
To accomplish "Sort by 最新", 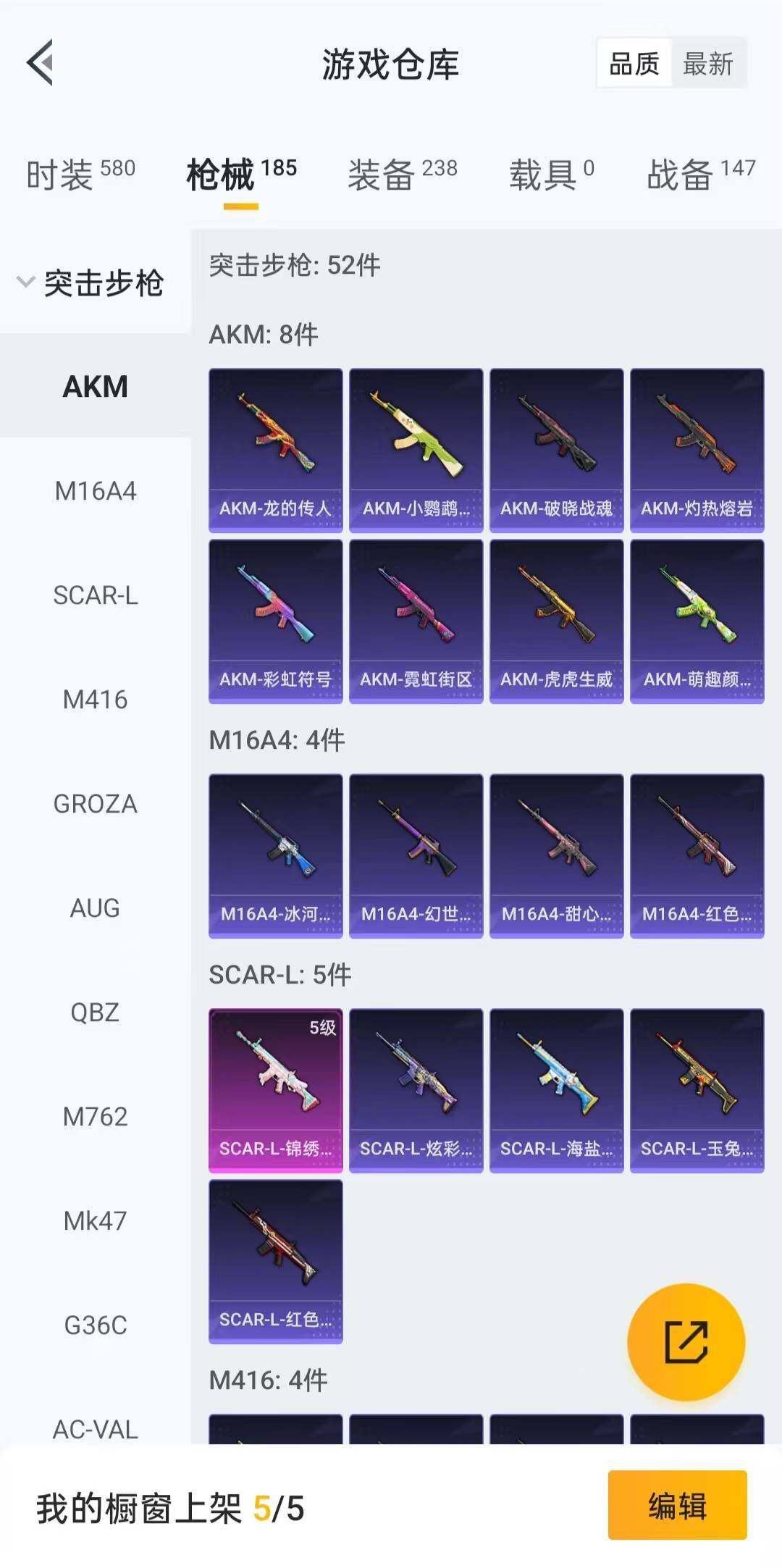I will coord(707,64).
